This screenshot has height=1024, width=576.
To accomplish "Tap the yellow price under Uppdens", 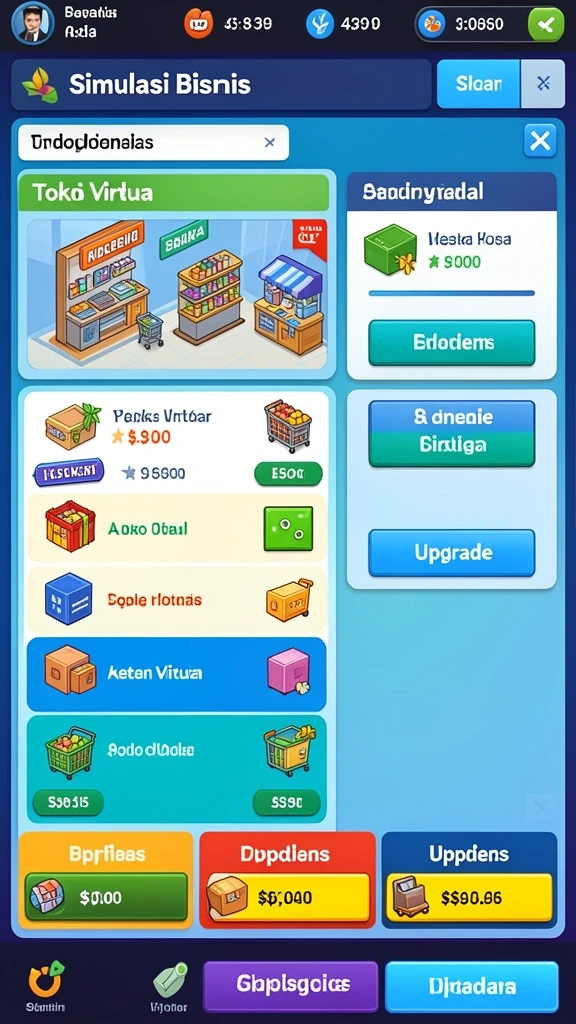I will [x=469, y=898].
